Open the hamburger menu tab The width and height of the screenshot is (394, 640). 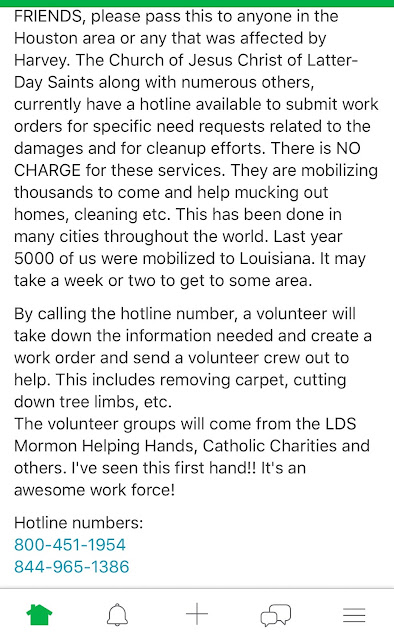click(354, 615)
